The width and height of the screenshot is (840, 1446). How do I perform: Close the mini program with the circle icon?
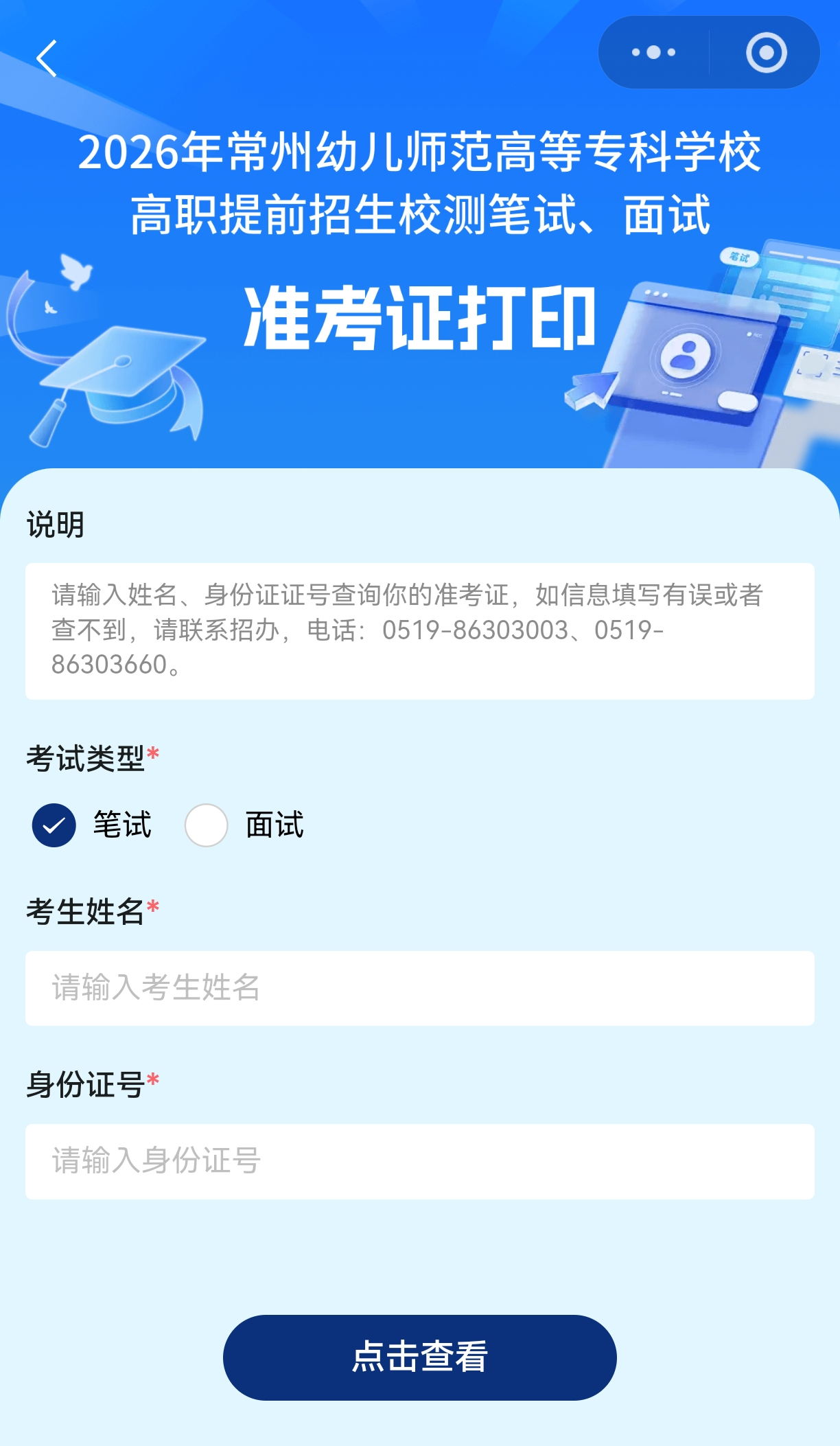pyautogui.click(x=766, y=53)
